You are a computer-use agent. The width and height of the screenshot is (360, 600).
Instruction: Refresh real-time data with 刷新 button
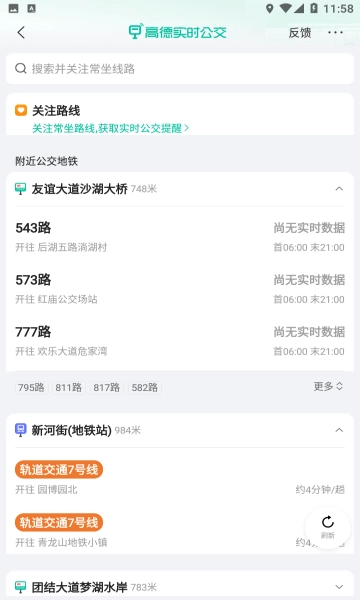328,527
